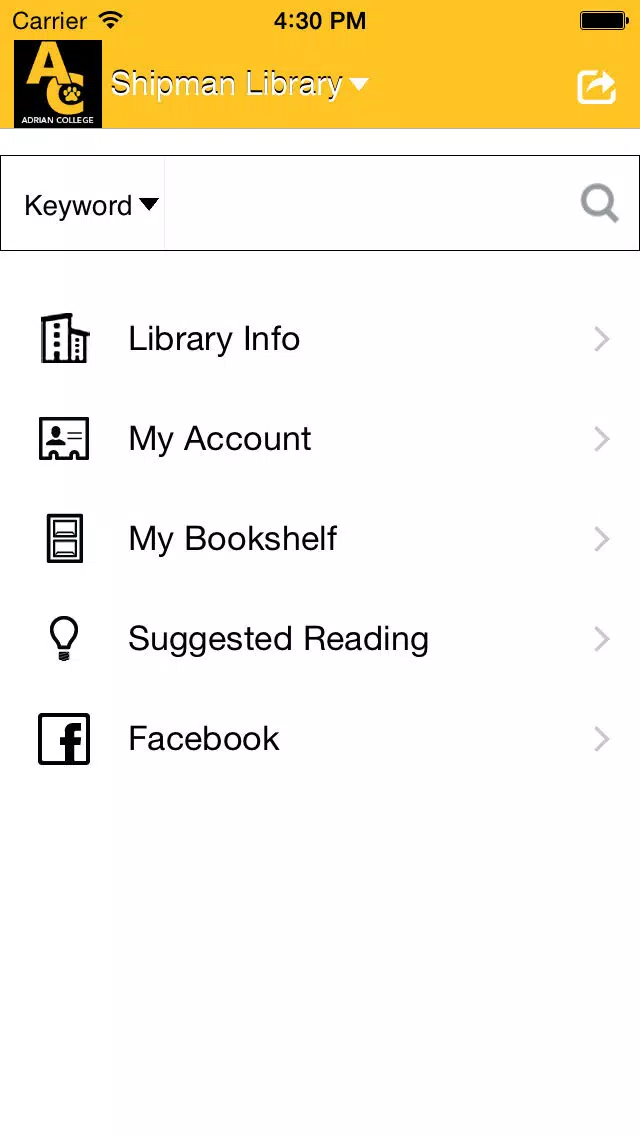Viewport: 640px width, 1136px height.
Task: View Suggested Reading
Action: click(320, 638)
